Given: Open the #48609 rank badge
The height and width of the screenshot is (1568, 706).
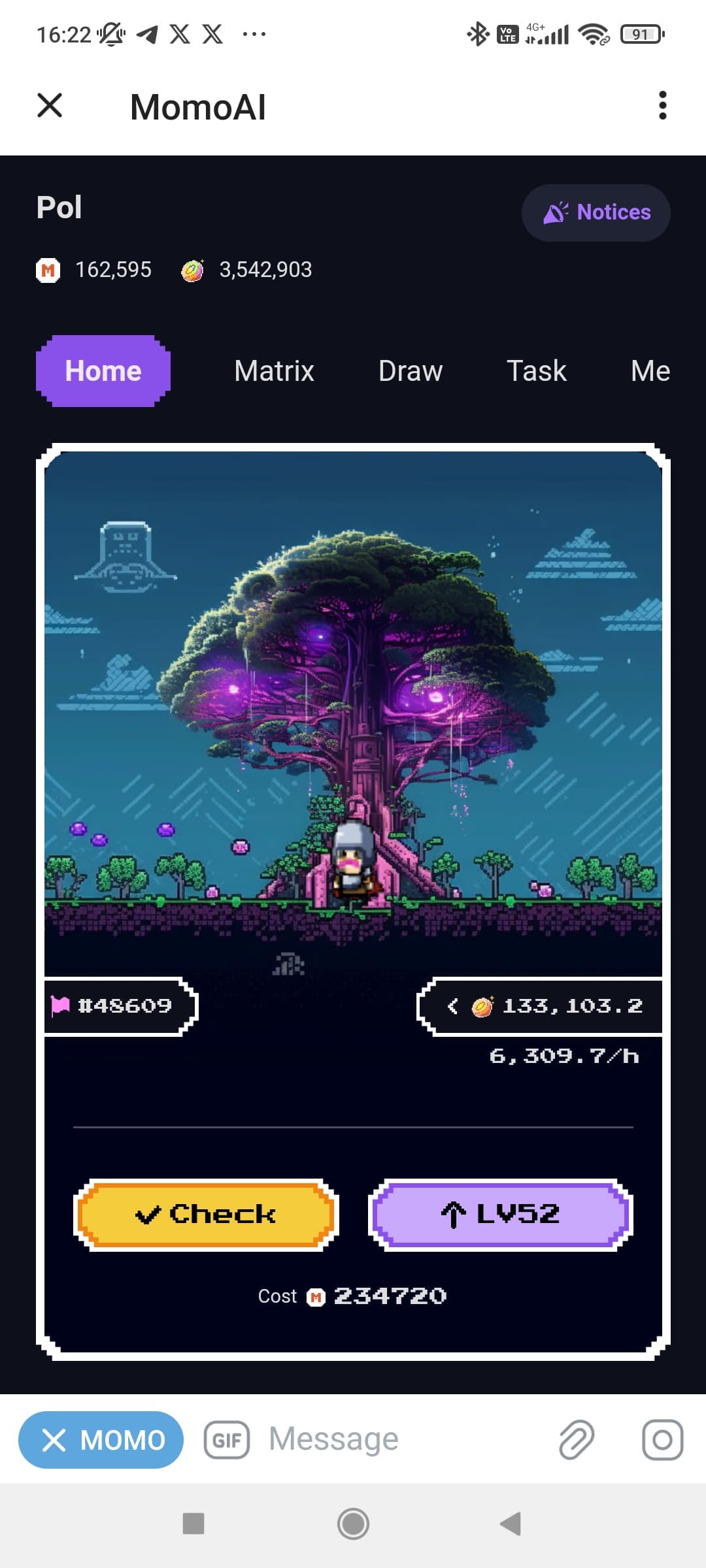Looking at the screenshot, I should coord(121,1006).
